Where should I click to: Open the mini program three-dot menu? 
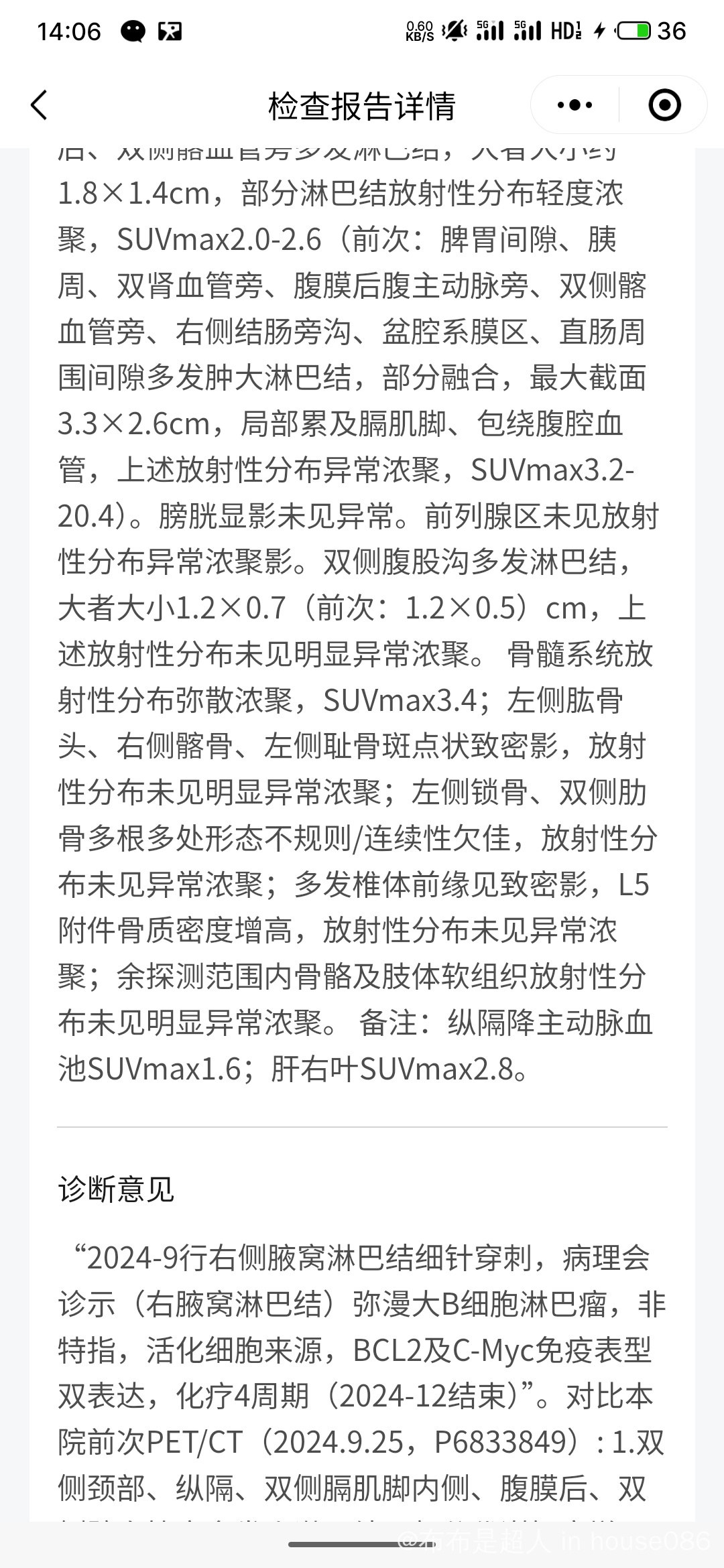pyautogui.click(x=575, y=105)
